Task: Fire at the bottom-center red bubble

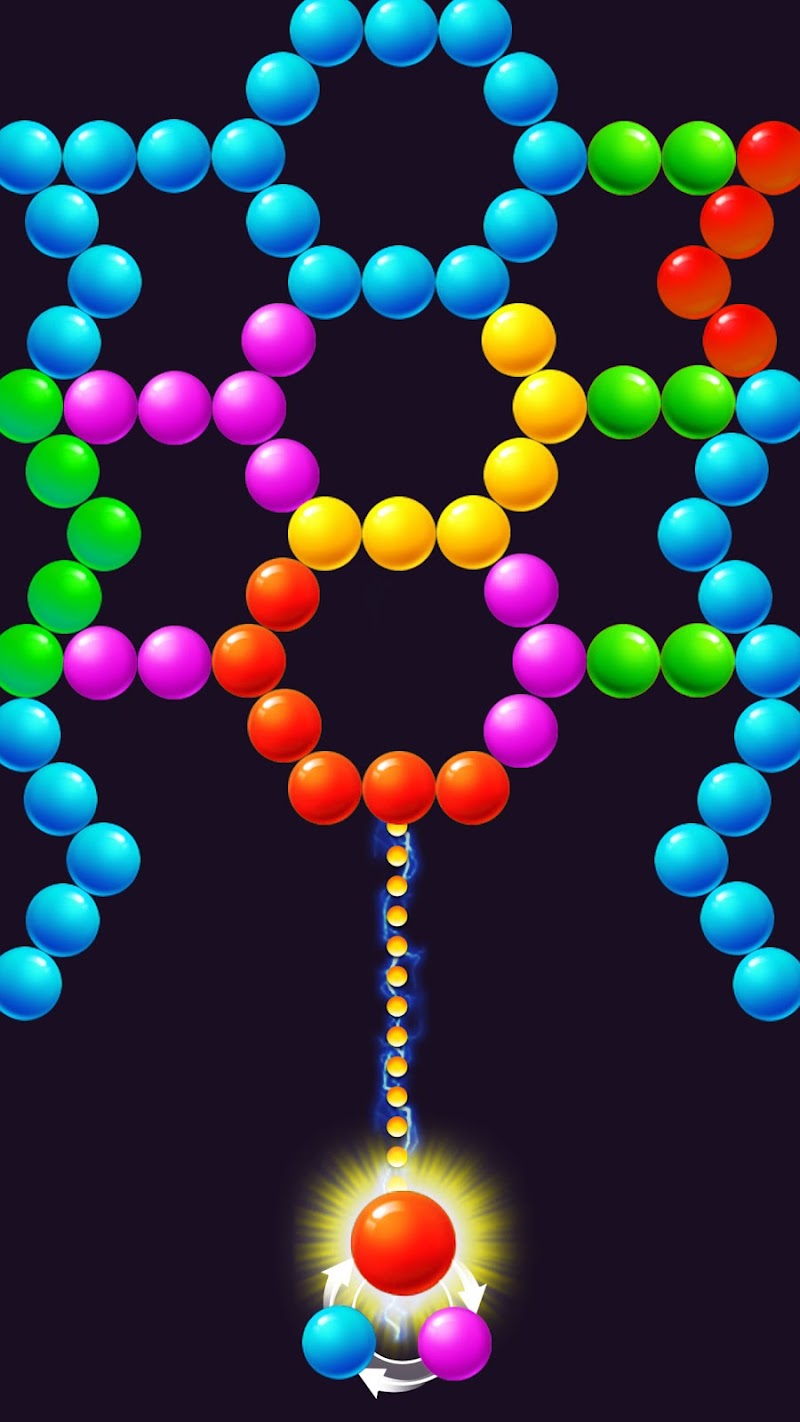Action: point(399,788)
